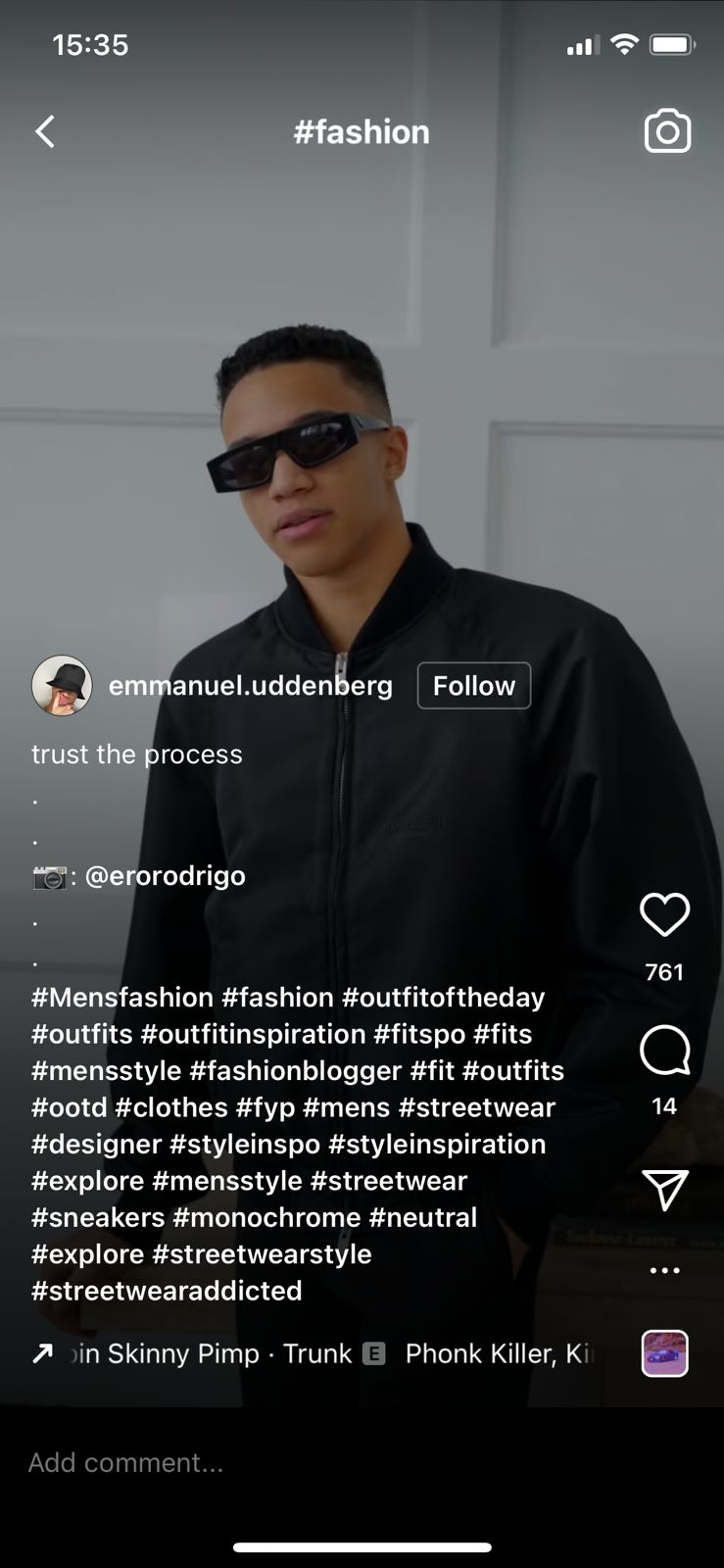
Task: Open the three-dot more options menu
Action: click(664, 1270)
